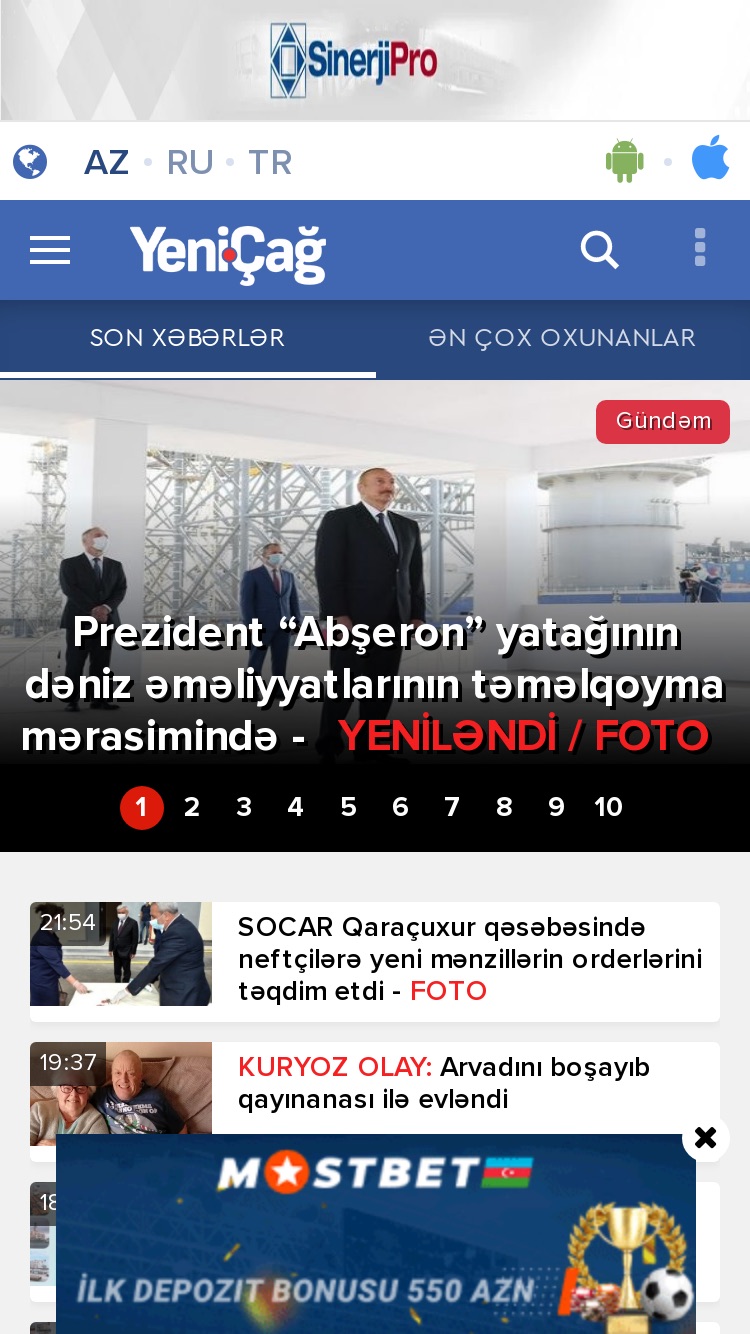The image size is (750, 1334).
Task: Switch language to TR
Action: 270,162
